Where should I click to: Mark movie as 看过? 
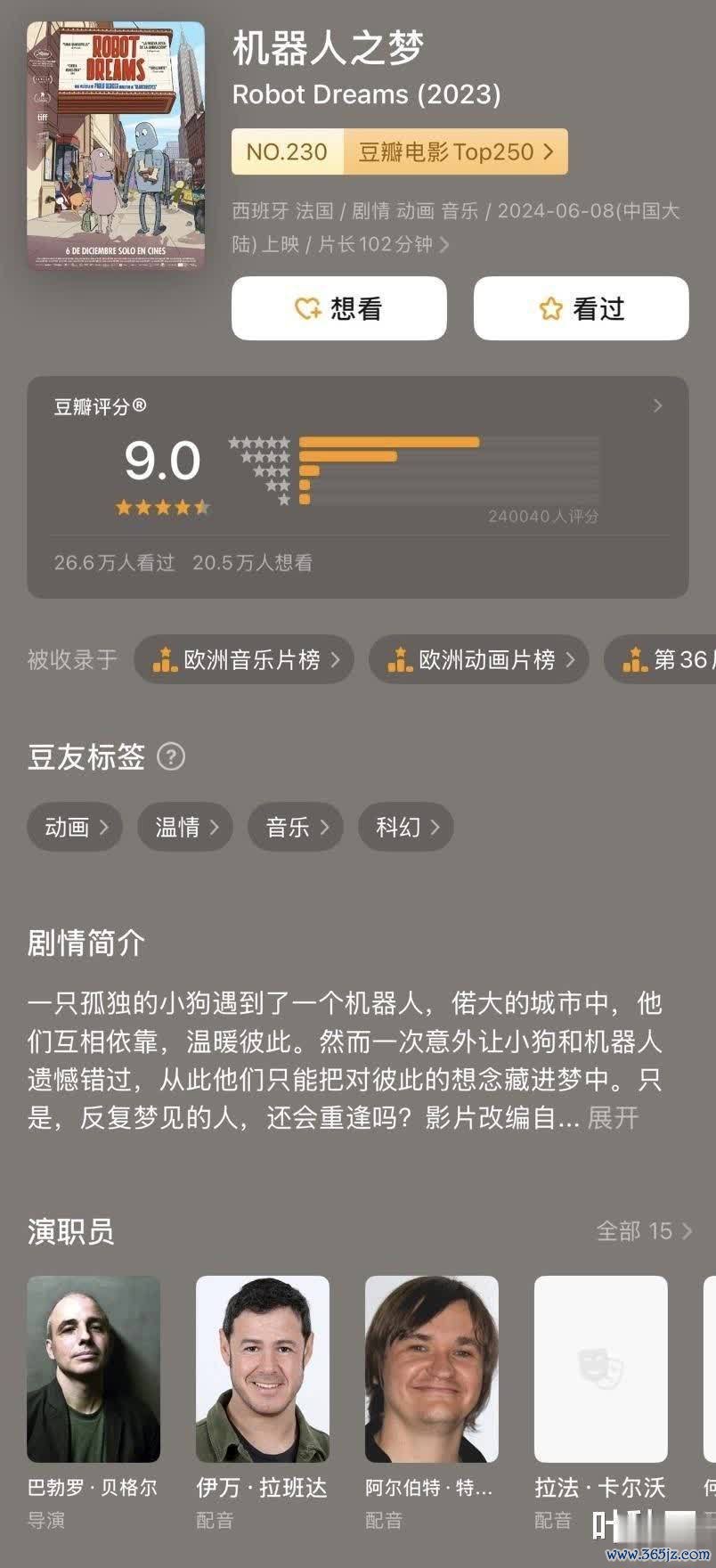581,308
